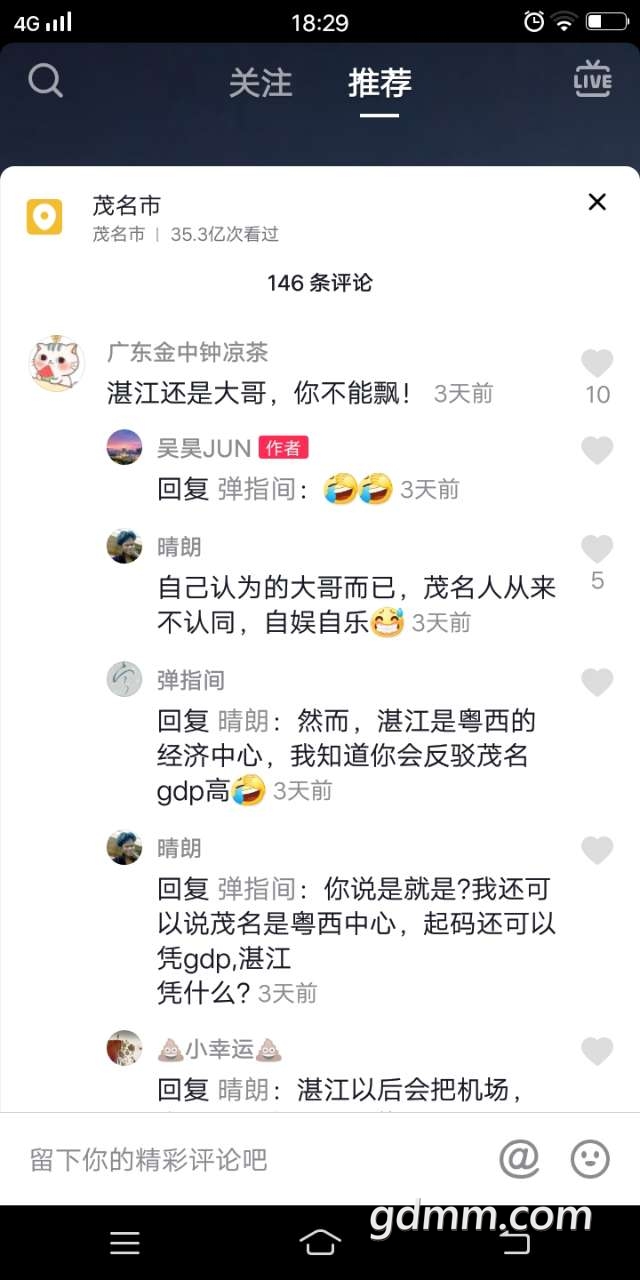Viewport: 640px width, 1280px height.
Task: Switch to the 关注 tab
Action: [x=260, y=83]
